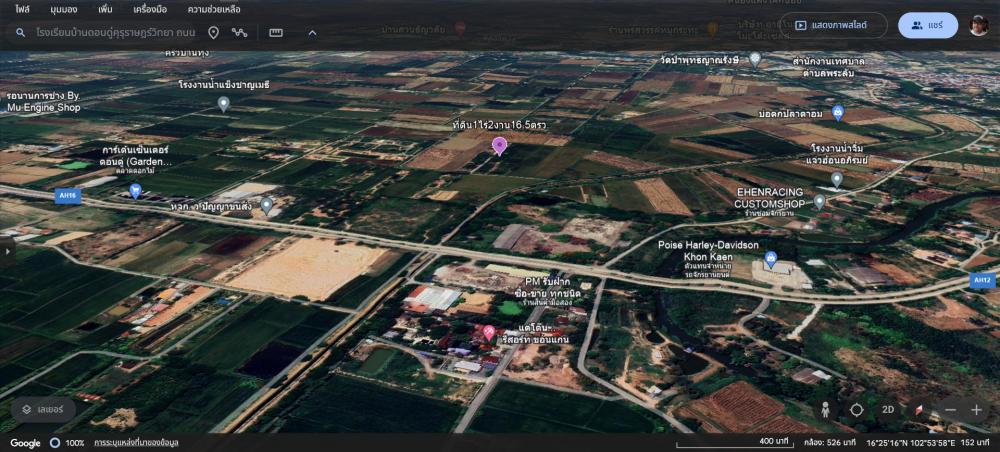Open the account profile avatar
The width and height of the screenshot is (1000, 452).
[x=978, y=25]
